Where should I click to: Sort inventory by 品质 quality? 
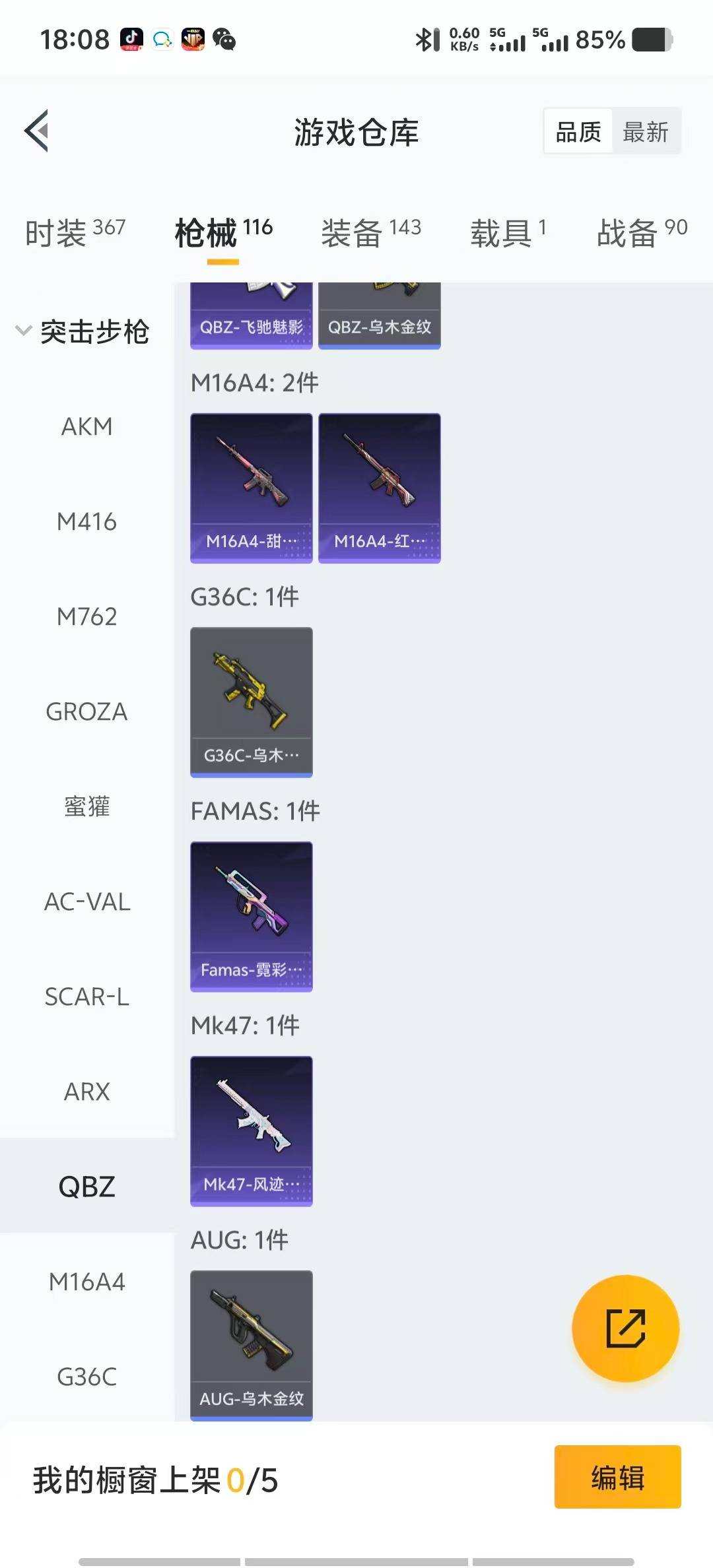pyautogui.click(x=577, y=131)
